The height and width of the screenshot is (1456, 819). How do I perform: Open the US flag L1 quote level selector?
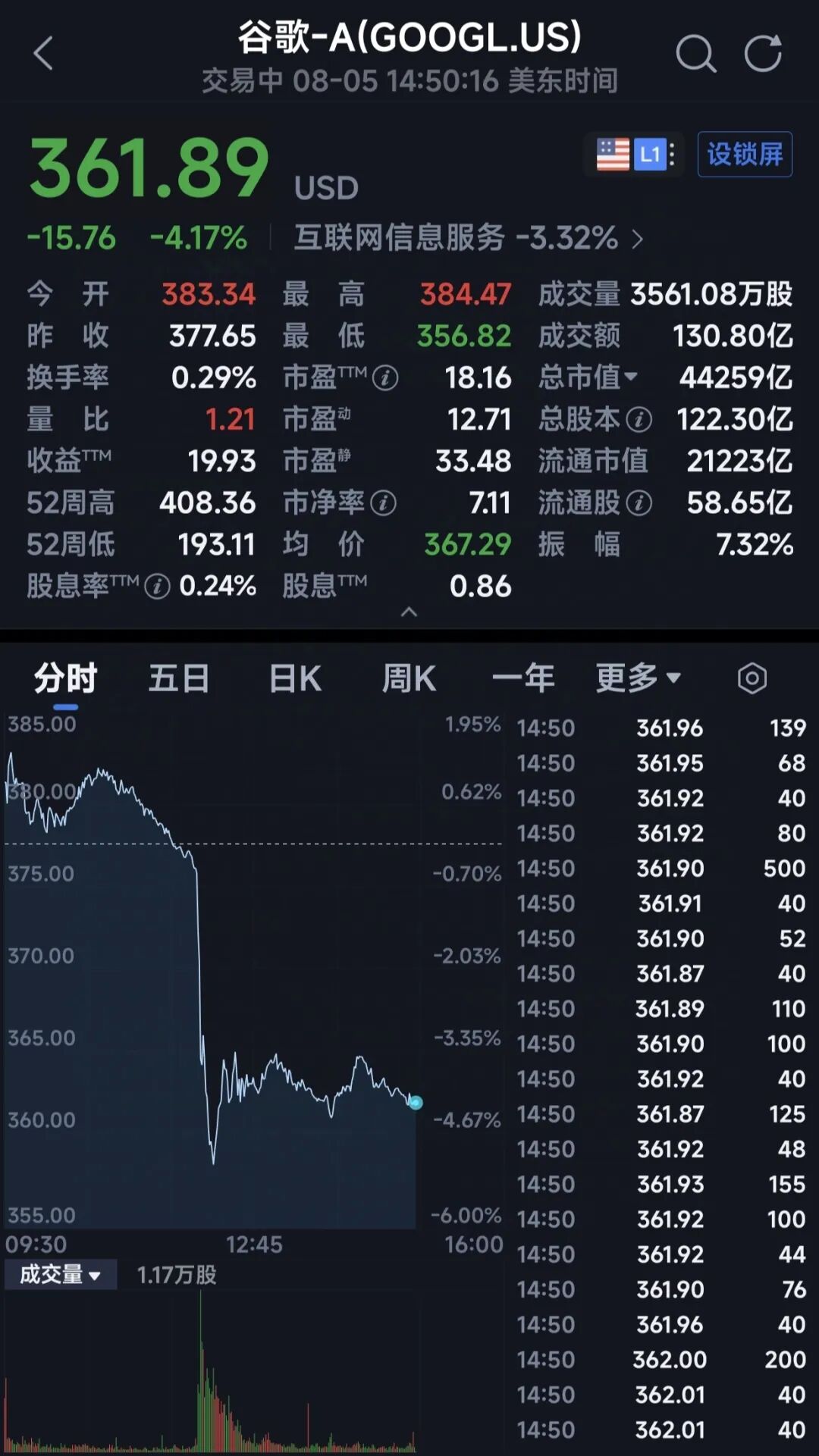635,155
